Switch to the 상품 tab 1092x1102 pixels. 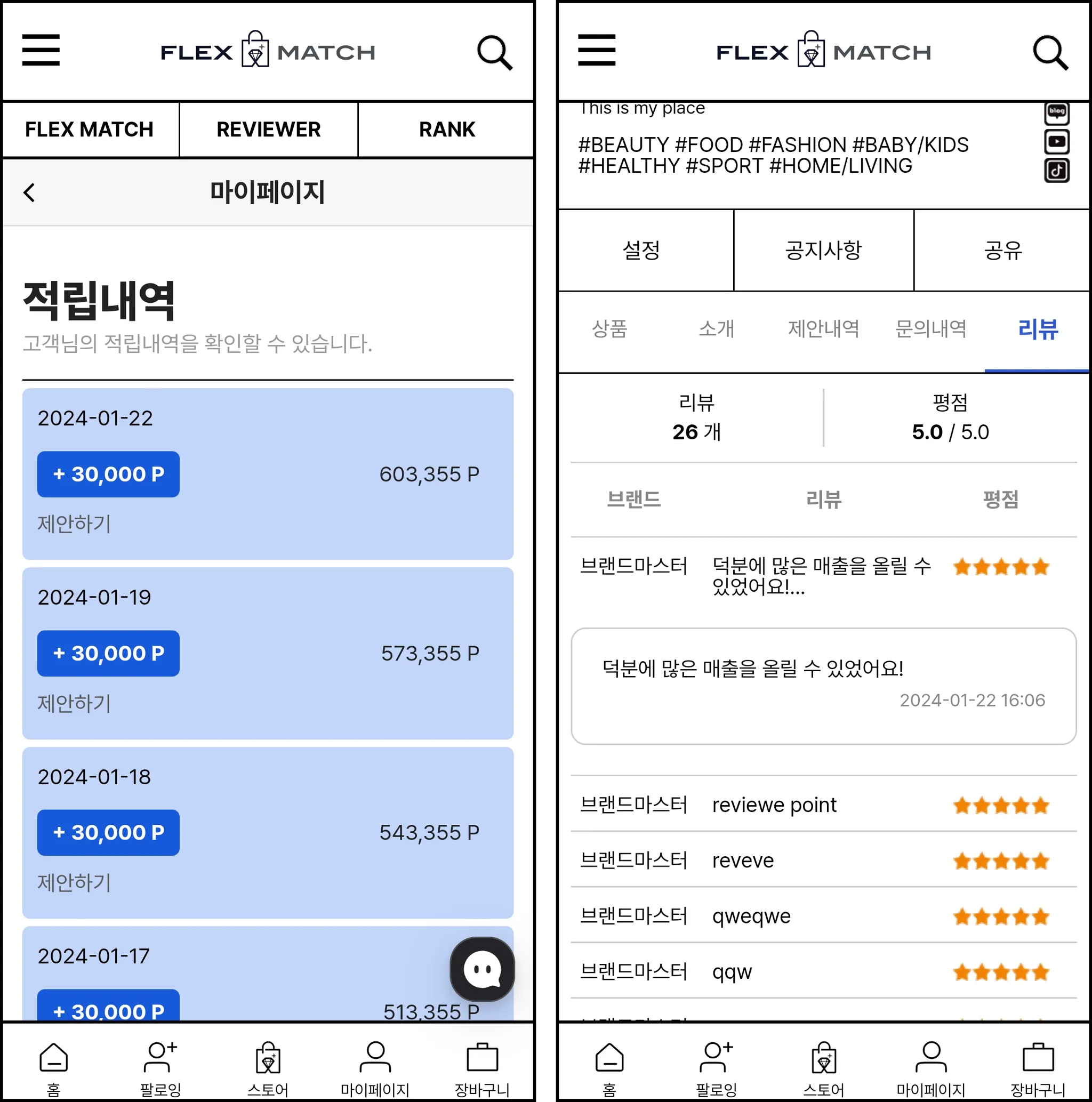pyautogui.click(x=609, y=328)
